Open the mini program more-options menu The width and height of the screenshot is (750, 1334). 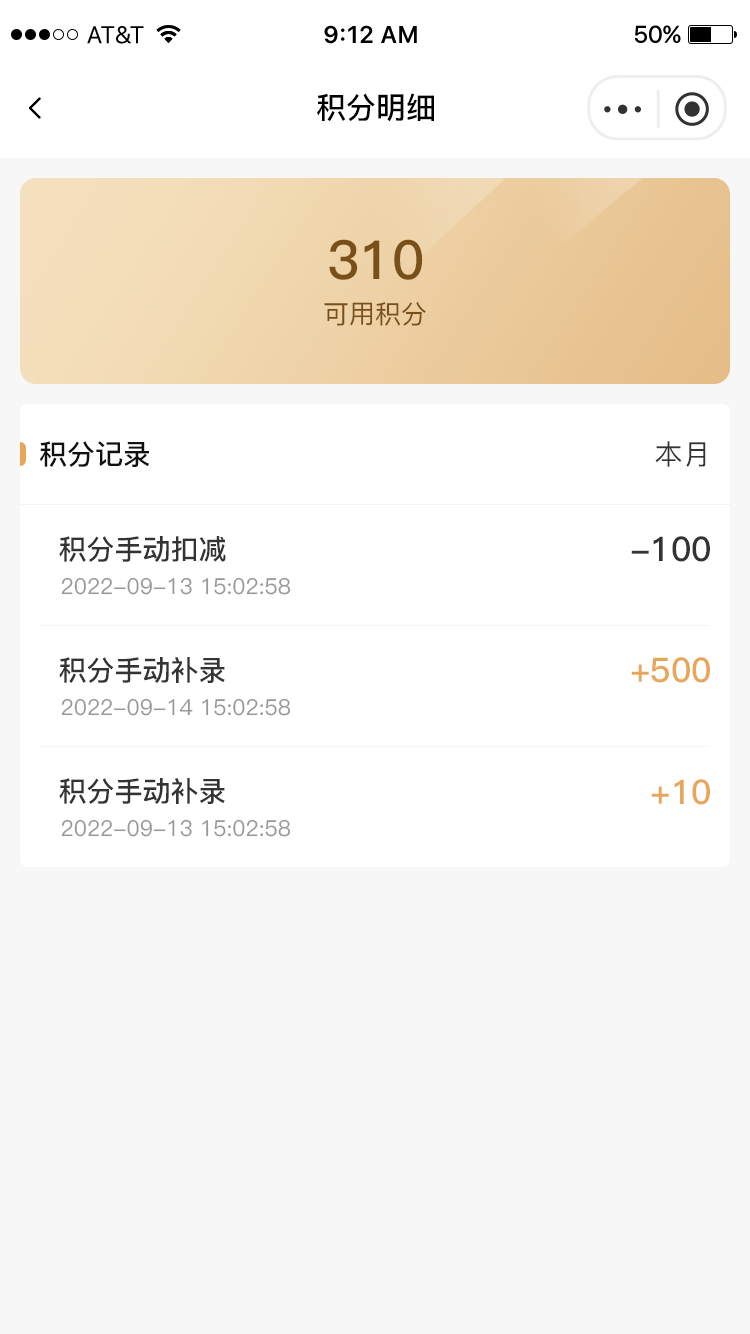coord(623,108)
